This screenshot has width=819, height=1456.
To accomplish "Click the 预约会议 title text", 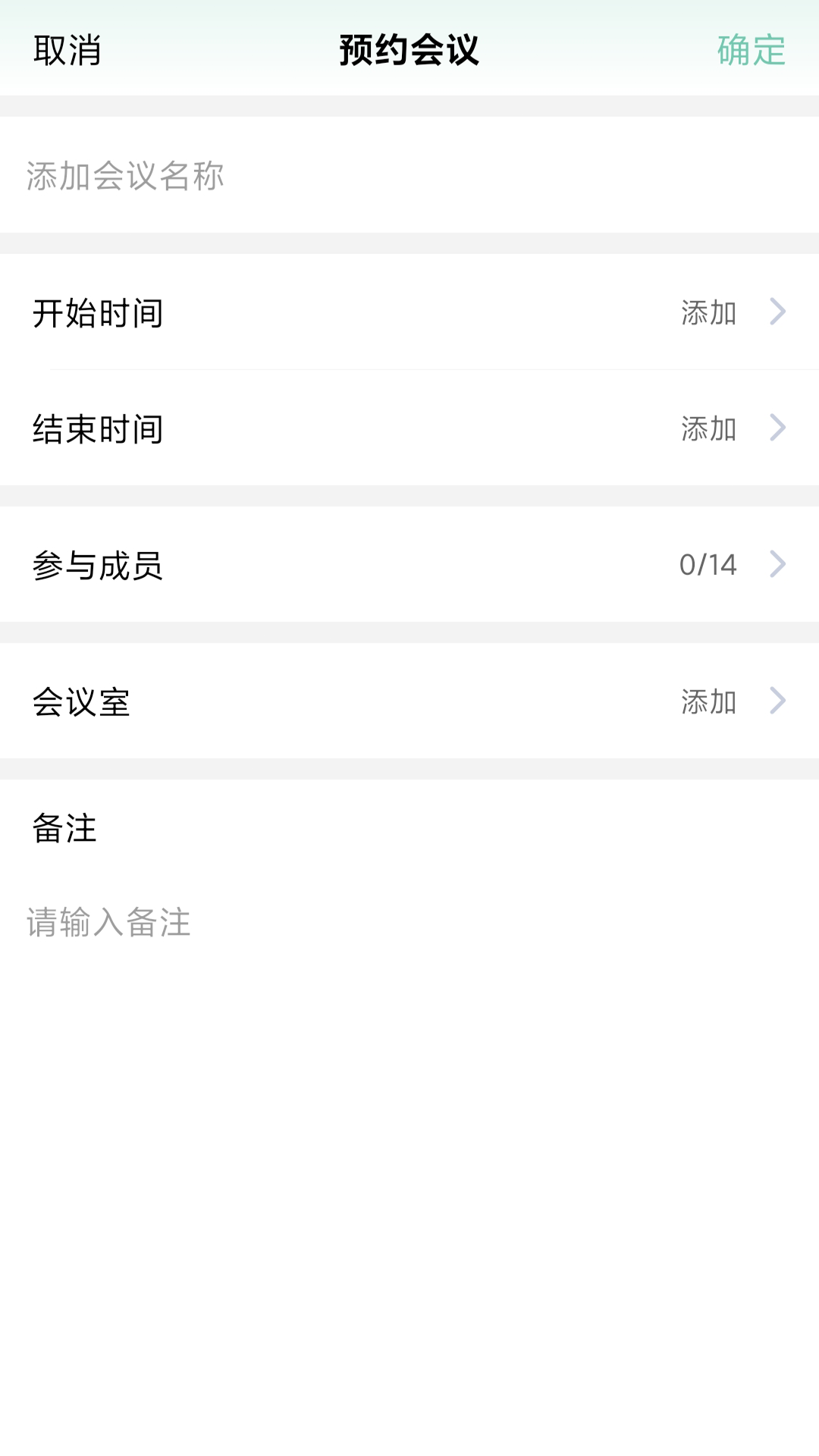I will tap(409, 50).
